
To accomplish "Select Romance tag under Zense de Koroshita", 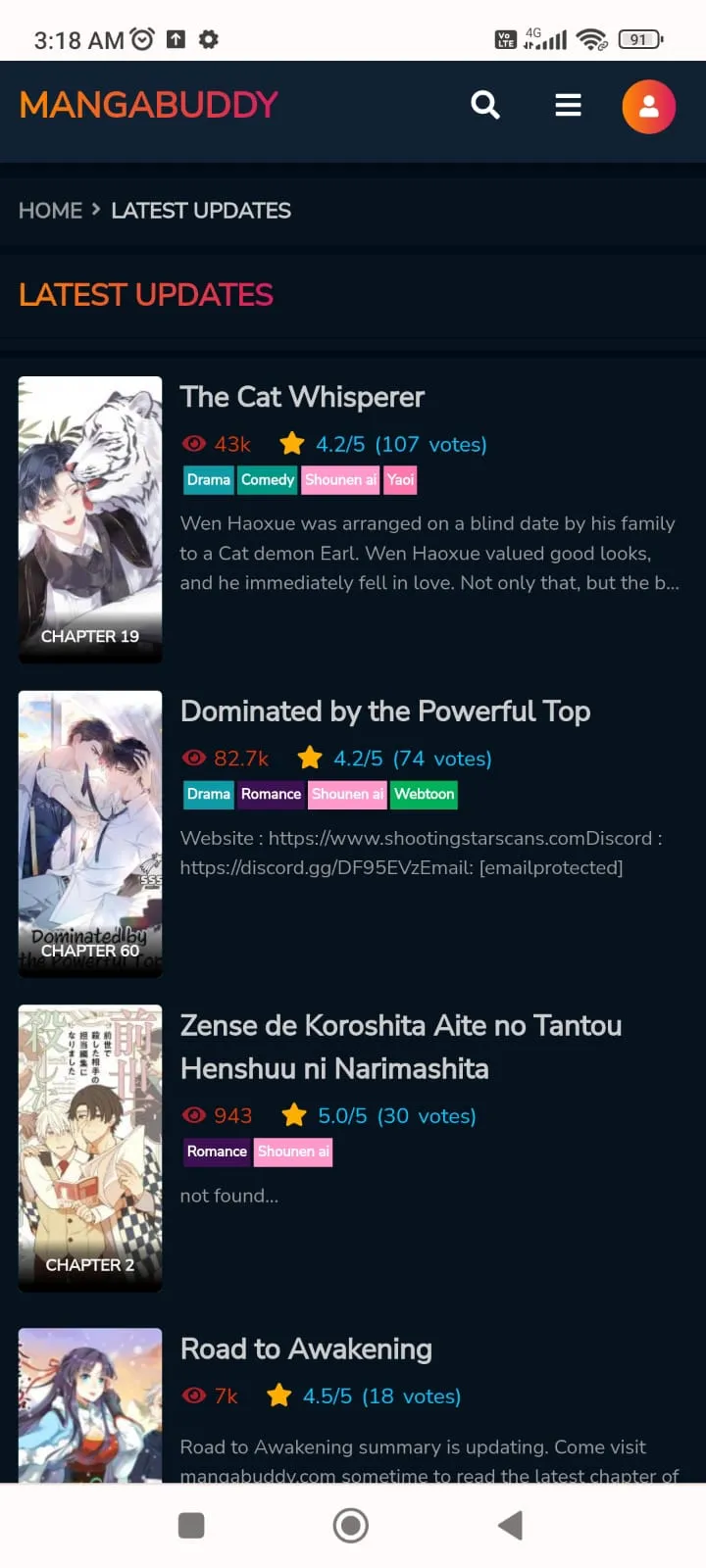I will click(217, 1151).
